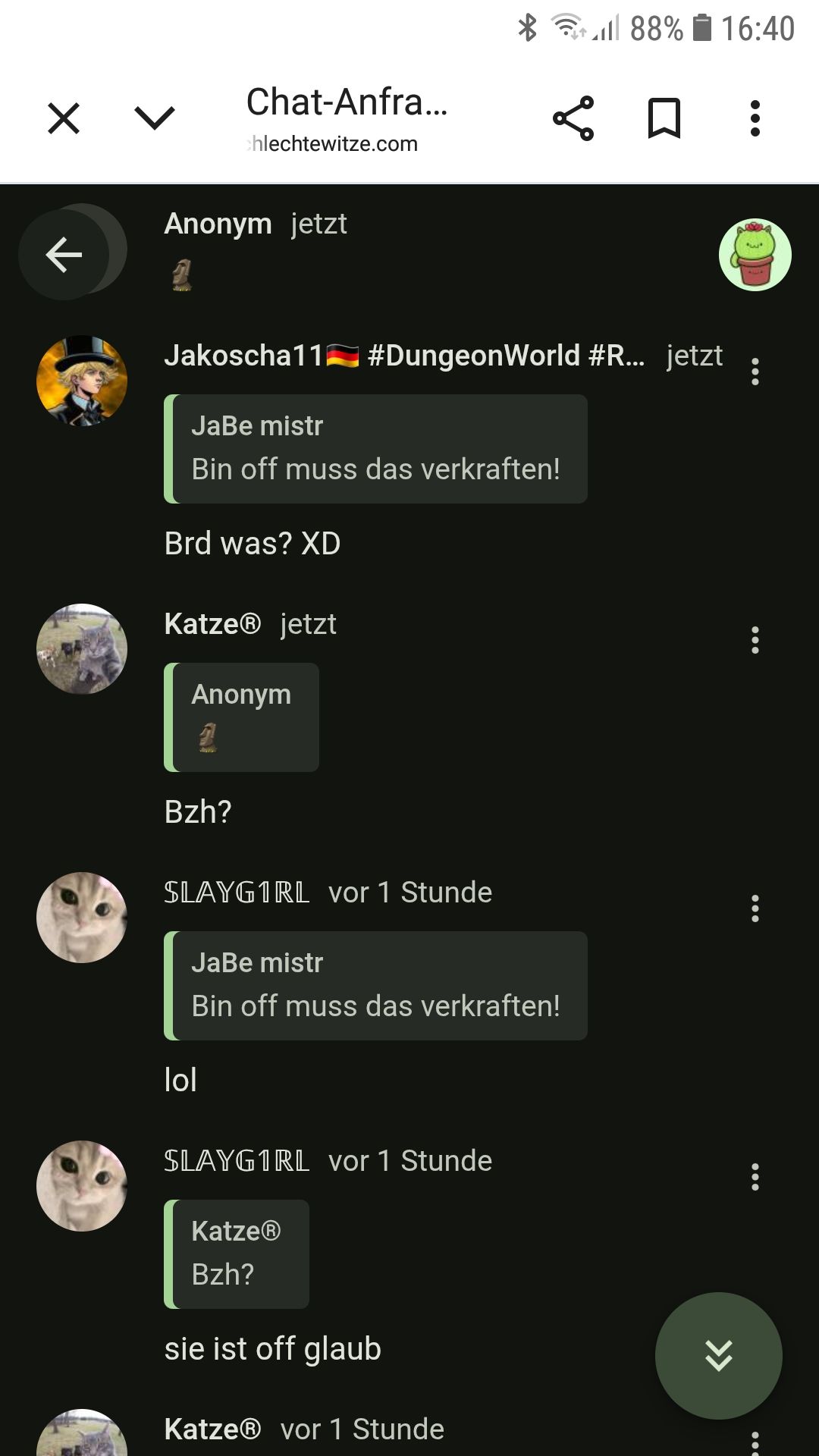819x1456 pixels.
Task: Bookmark the current page
Action: (664, 118)
